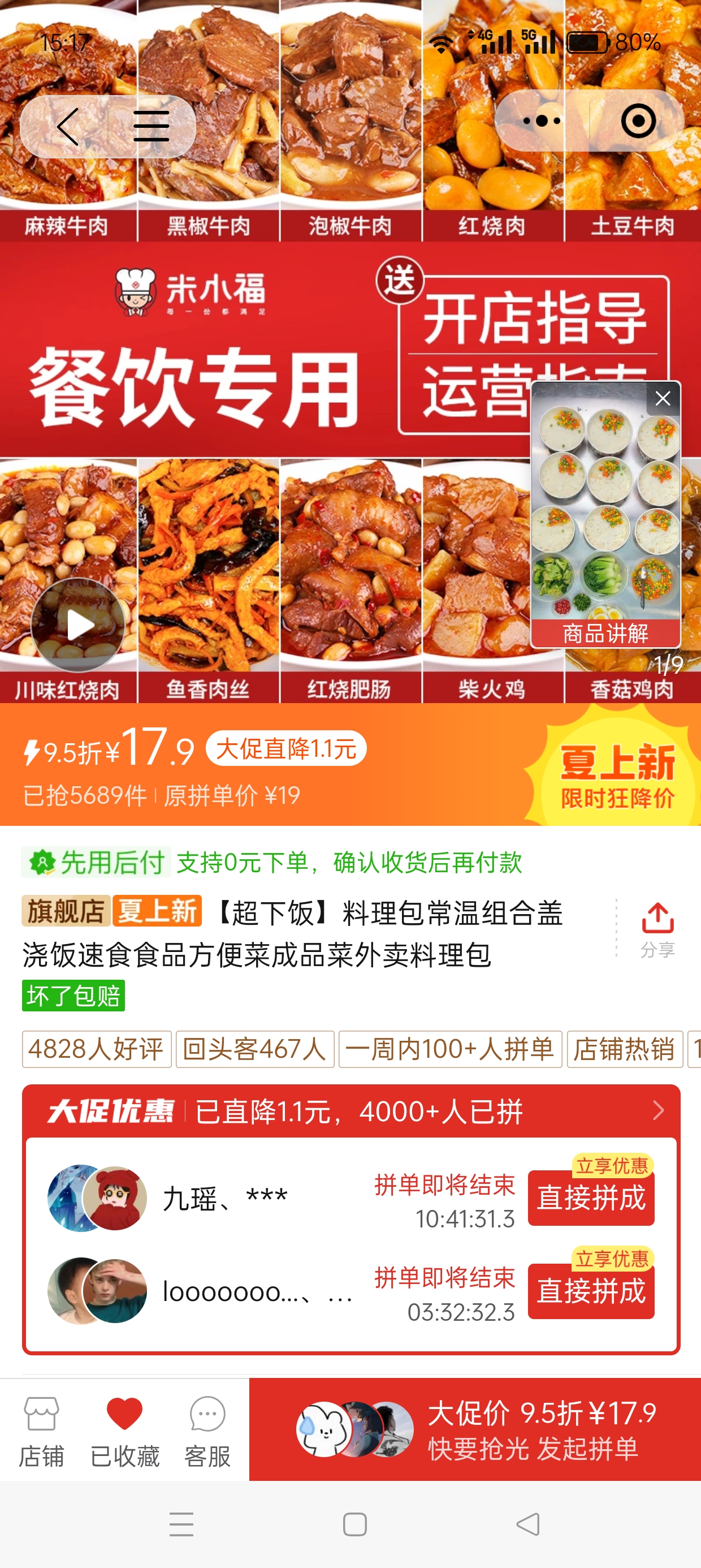Image resolution: width=701 pixels, height=1568 pixels.
Task: Remove from favorites via 已收藏
Action: (x=125, y=1429)
